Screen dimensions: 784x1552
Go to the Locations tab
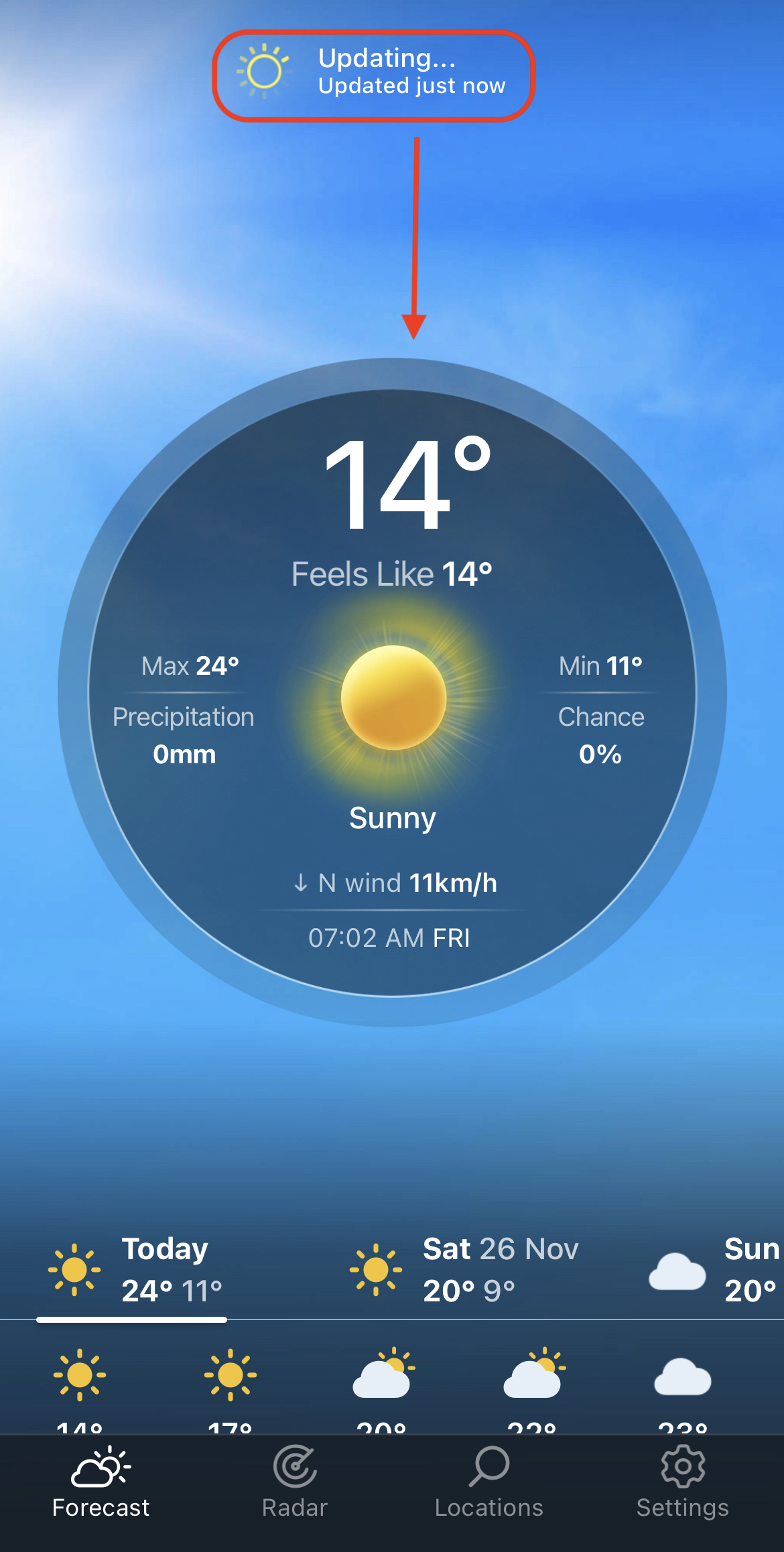click(488, 1482)
